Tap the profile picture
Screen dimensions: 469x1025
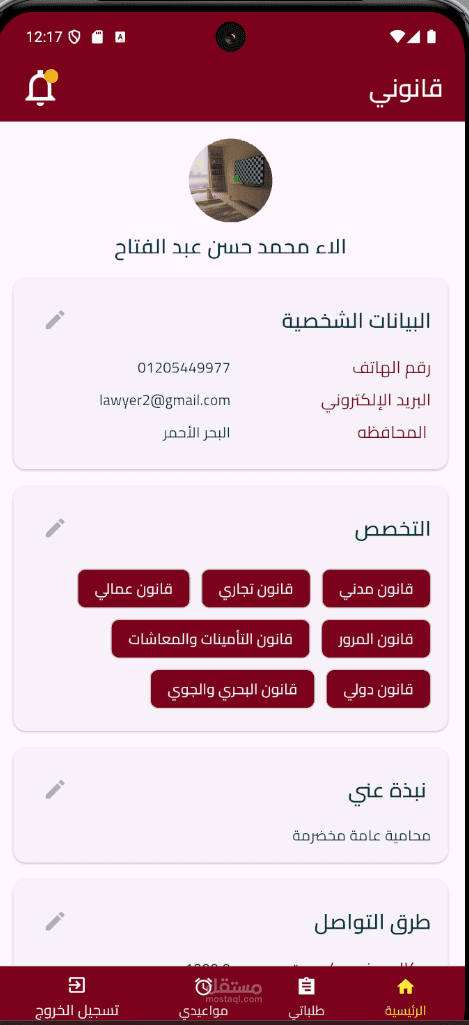pos(230,180)
